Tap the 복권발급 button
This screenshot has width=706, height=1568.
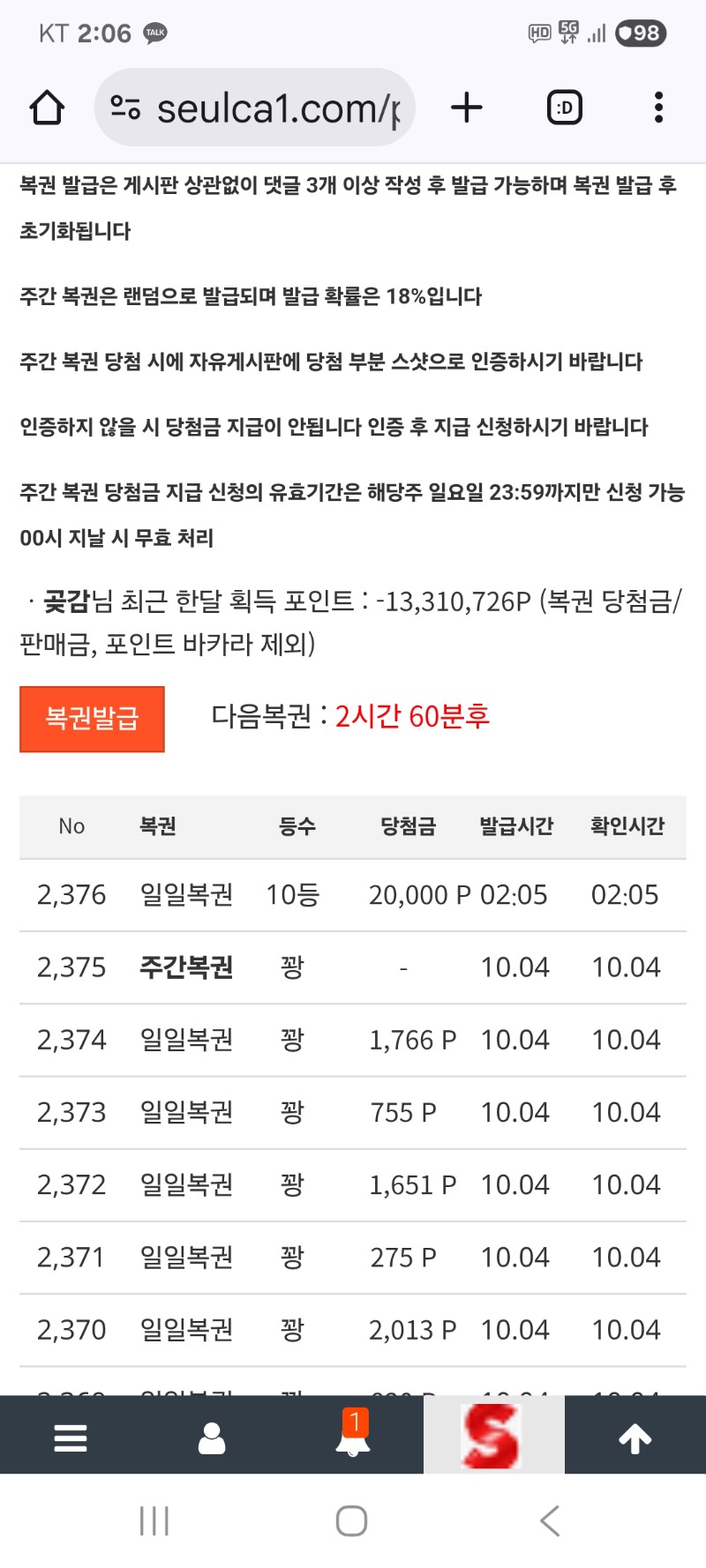point(92,719)
